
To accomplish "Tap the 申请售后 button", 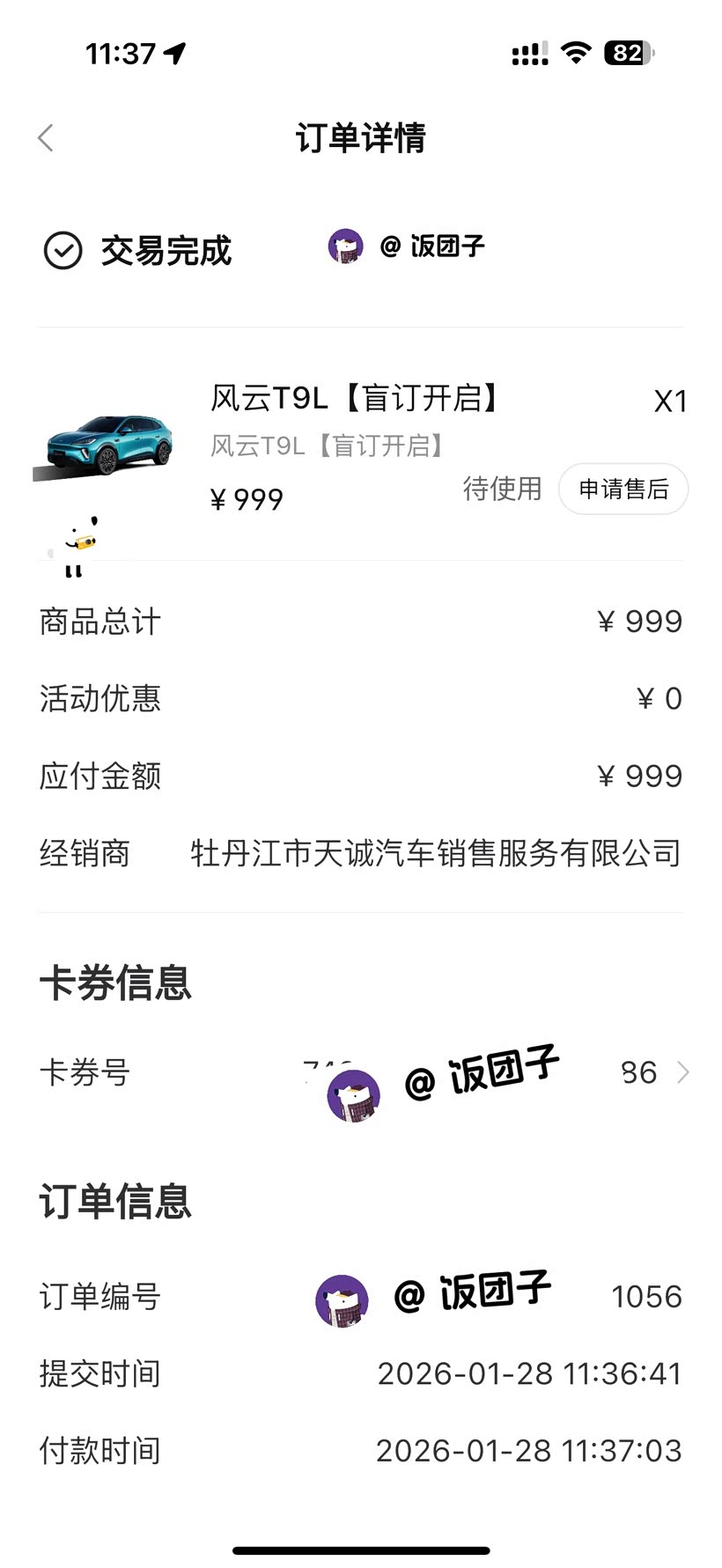I will tap(623, 489).
